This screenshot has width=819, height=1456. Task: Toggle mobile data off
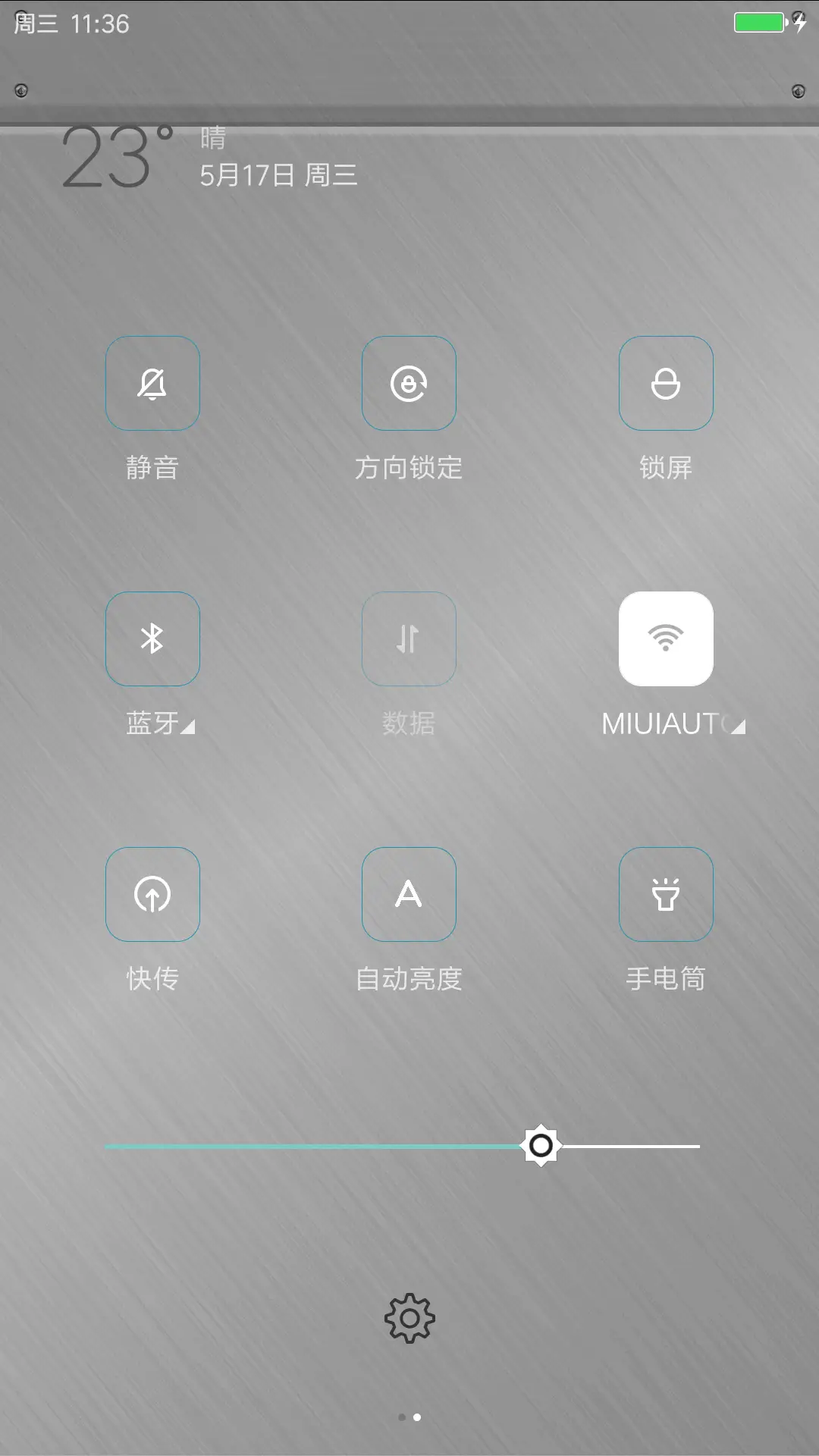point(409,639)
